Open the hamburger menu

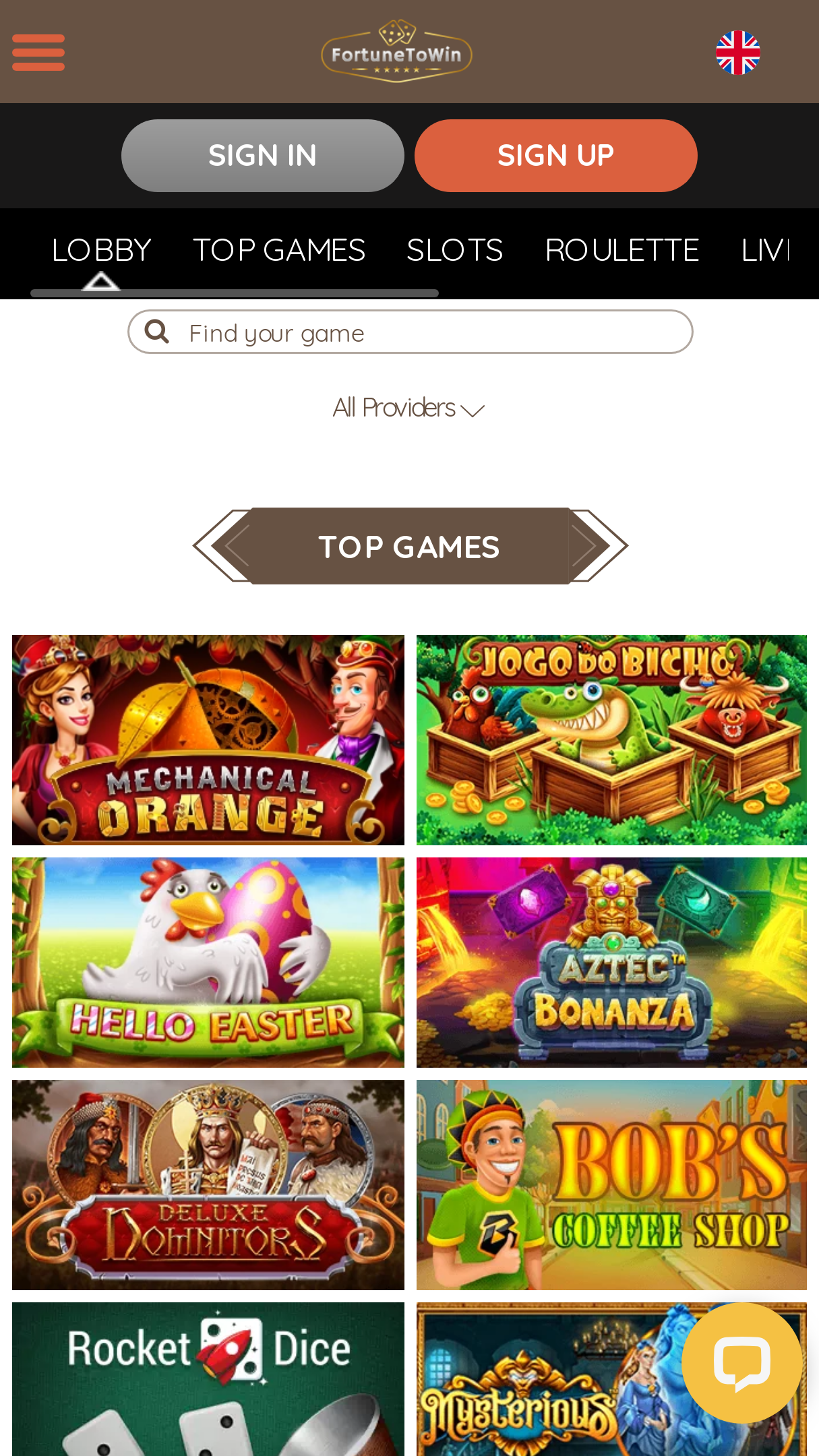pyautogui.click(x=38, y=53)
